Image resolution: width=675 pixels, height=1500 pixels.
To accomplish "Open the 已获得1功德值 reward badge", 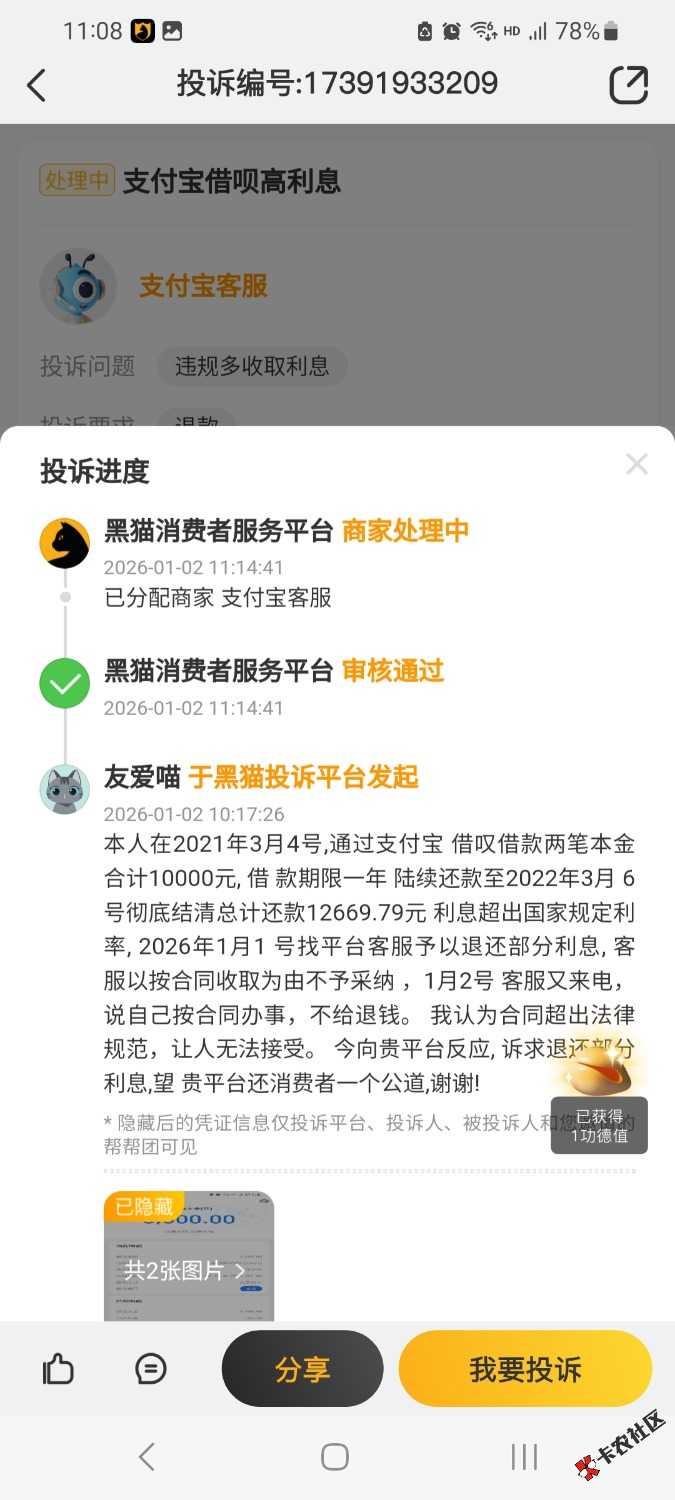I will [x=599, y=1110].
